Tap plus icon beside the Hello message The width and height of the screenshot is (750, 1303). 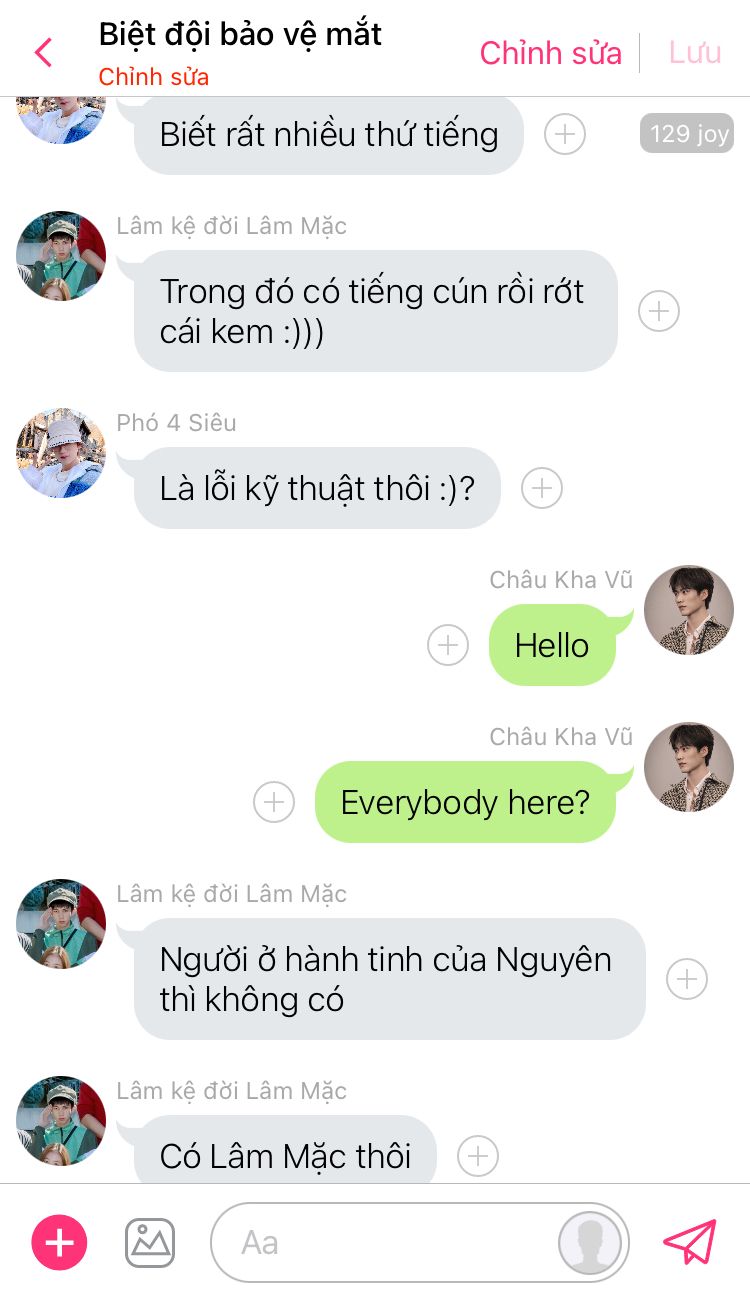pyautogui.click(x=448, y=645)
